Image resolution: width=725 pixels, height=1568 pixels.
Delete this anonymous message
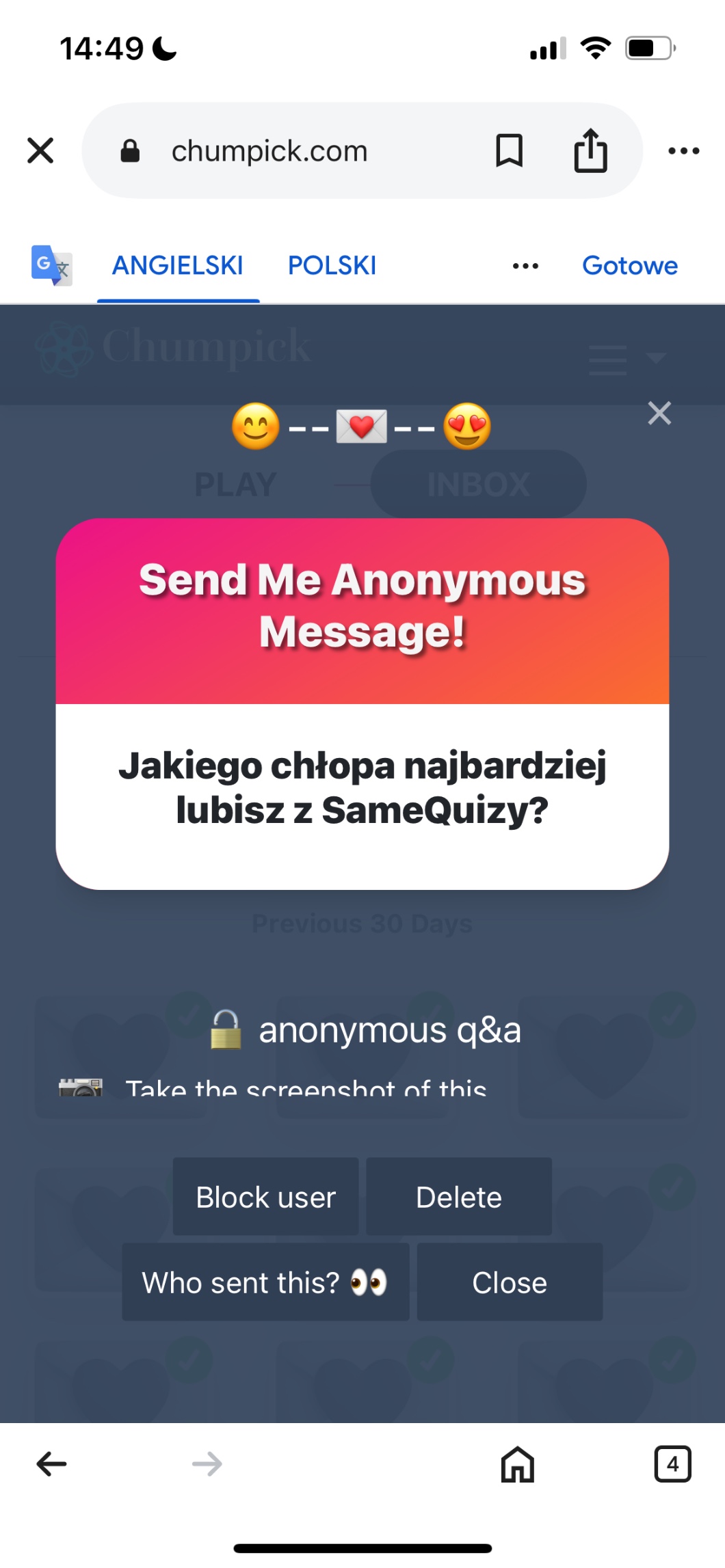point(459,1198)
